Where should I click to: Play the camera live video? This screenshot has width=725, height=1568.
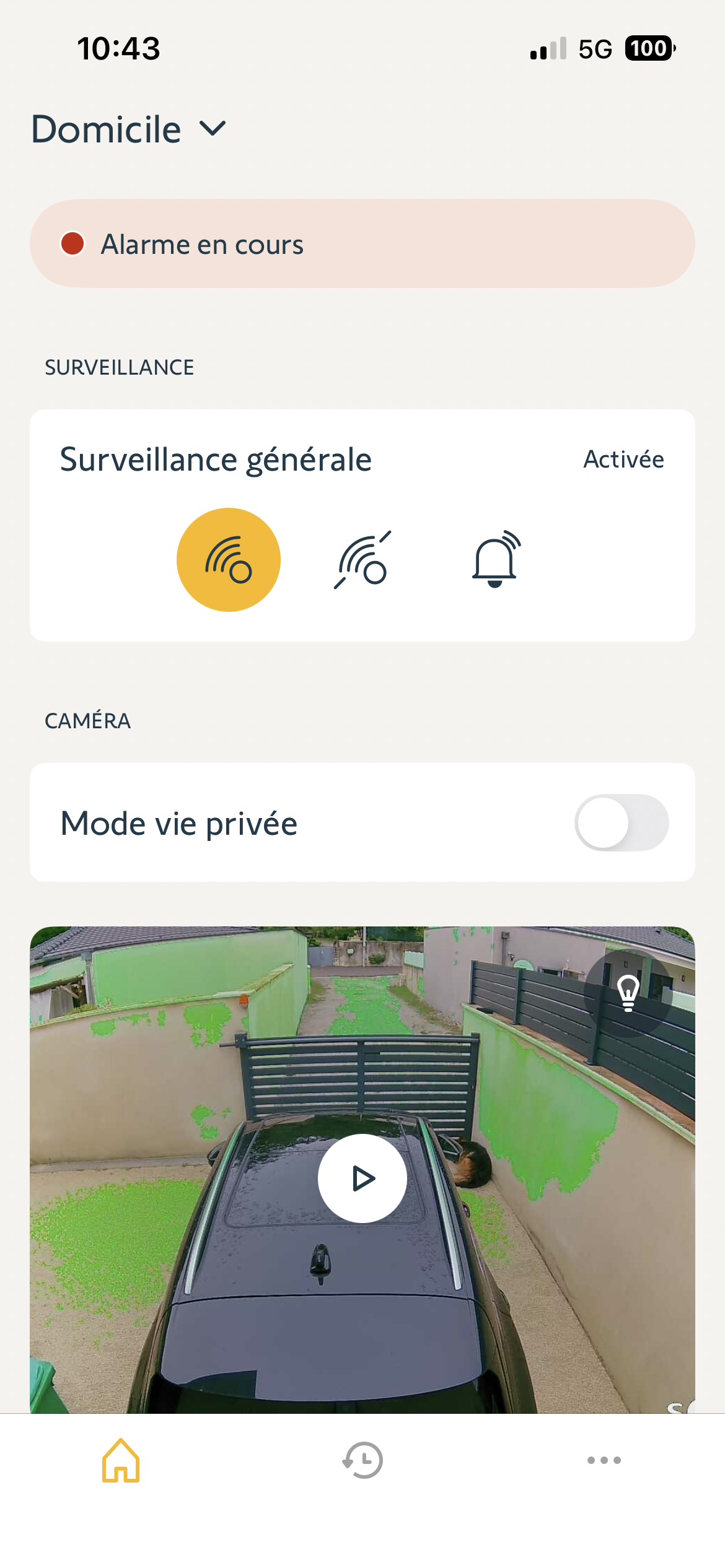pos(362,1178)
